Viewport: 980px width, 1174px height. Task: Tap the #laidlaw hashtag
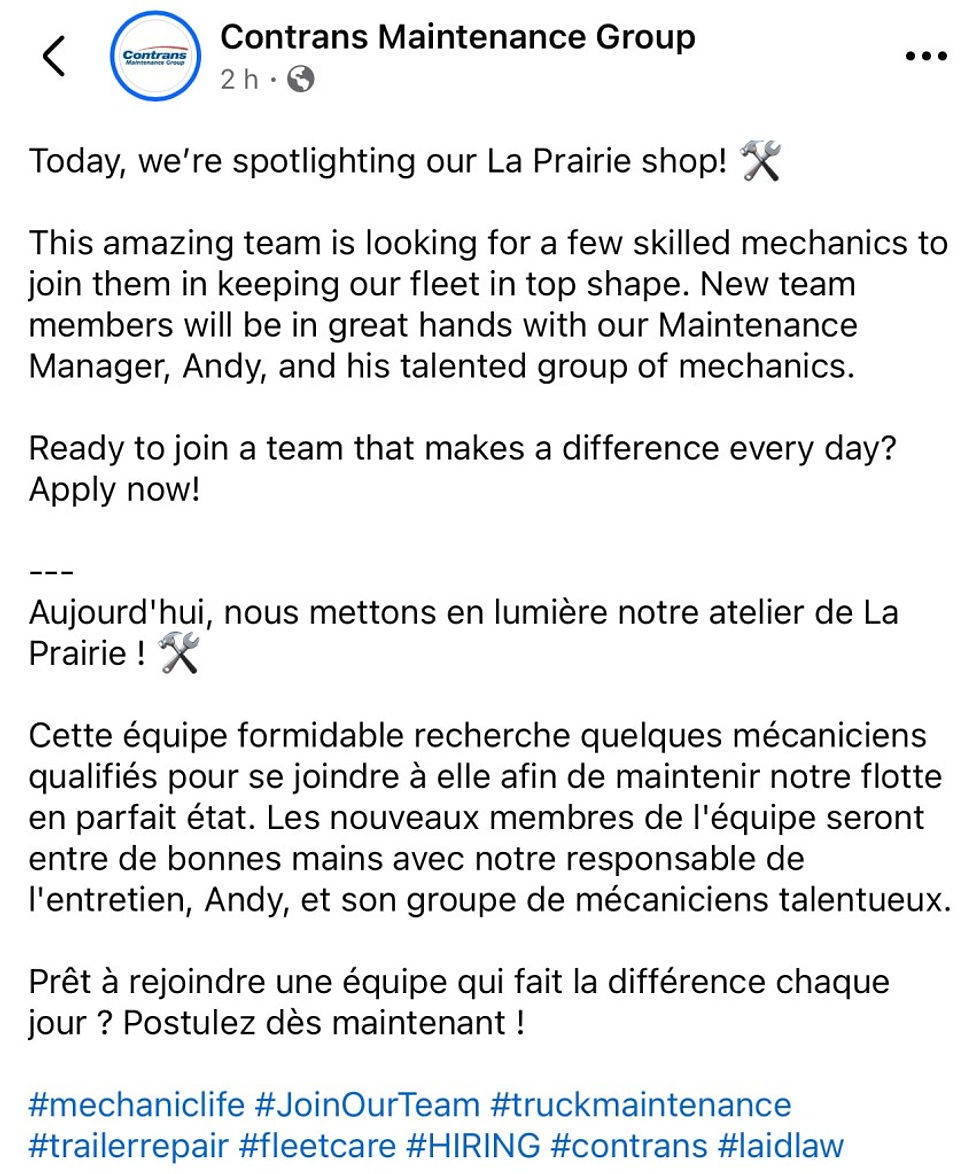780,1144
